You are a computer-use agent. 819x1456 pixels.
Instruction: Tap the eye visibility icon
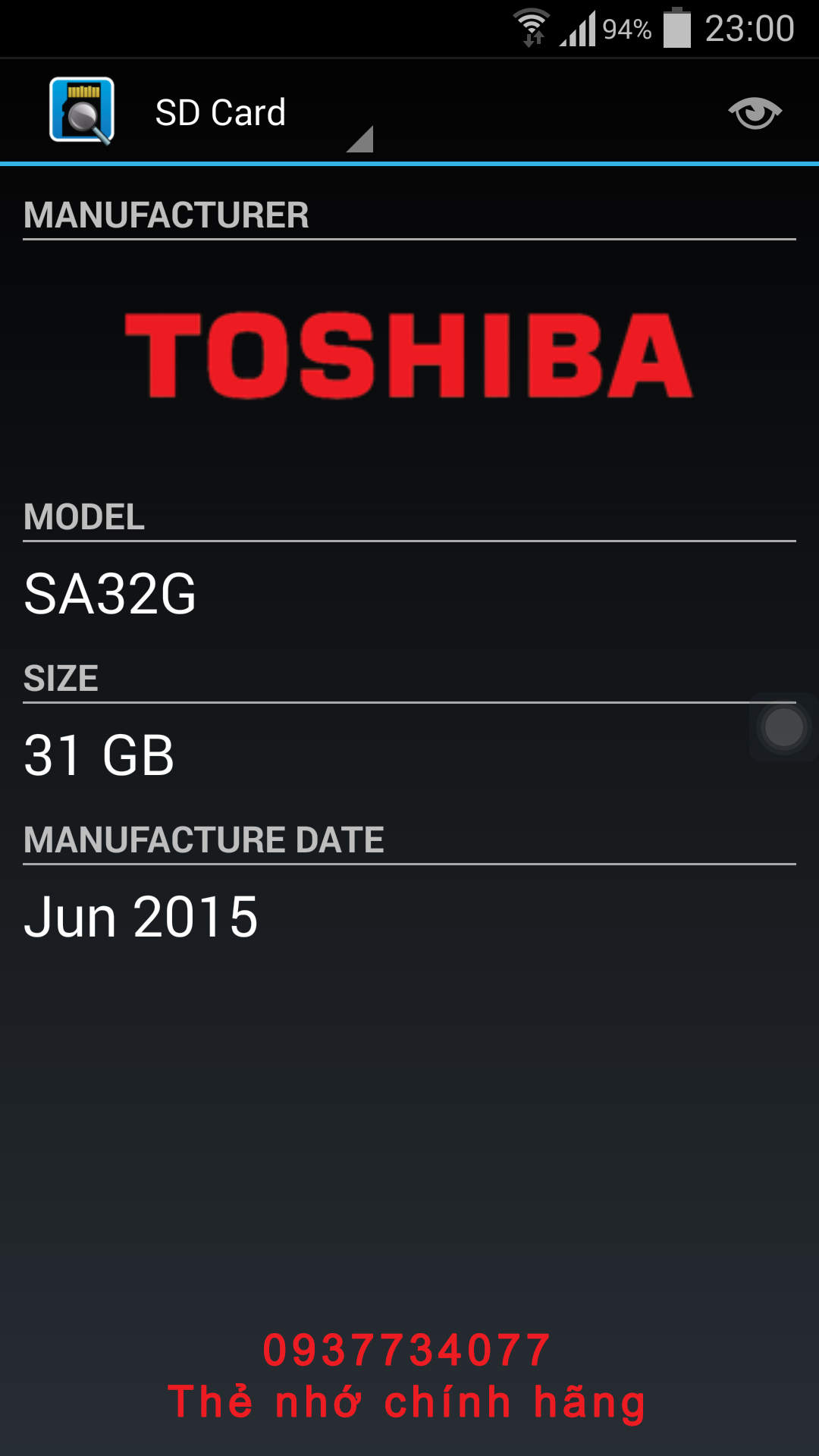[x=755, y=114]
